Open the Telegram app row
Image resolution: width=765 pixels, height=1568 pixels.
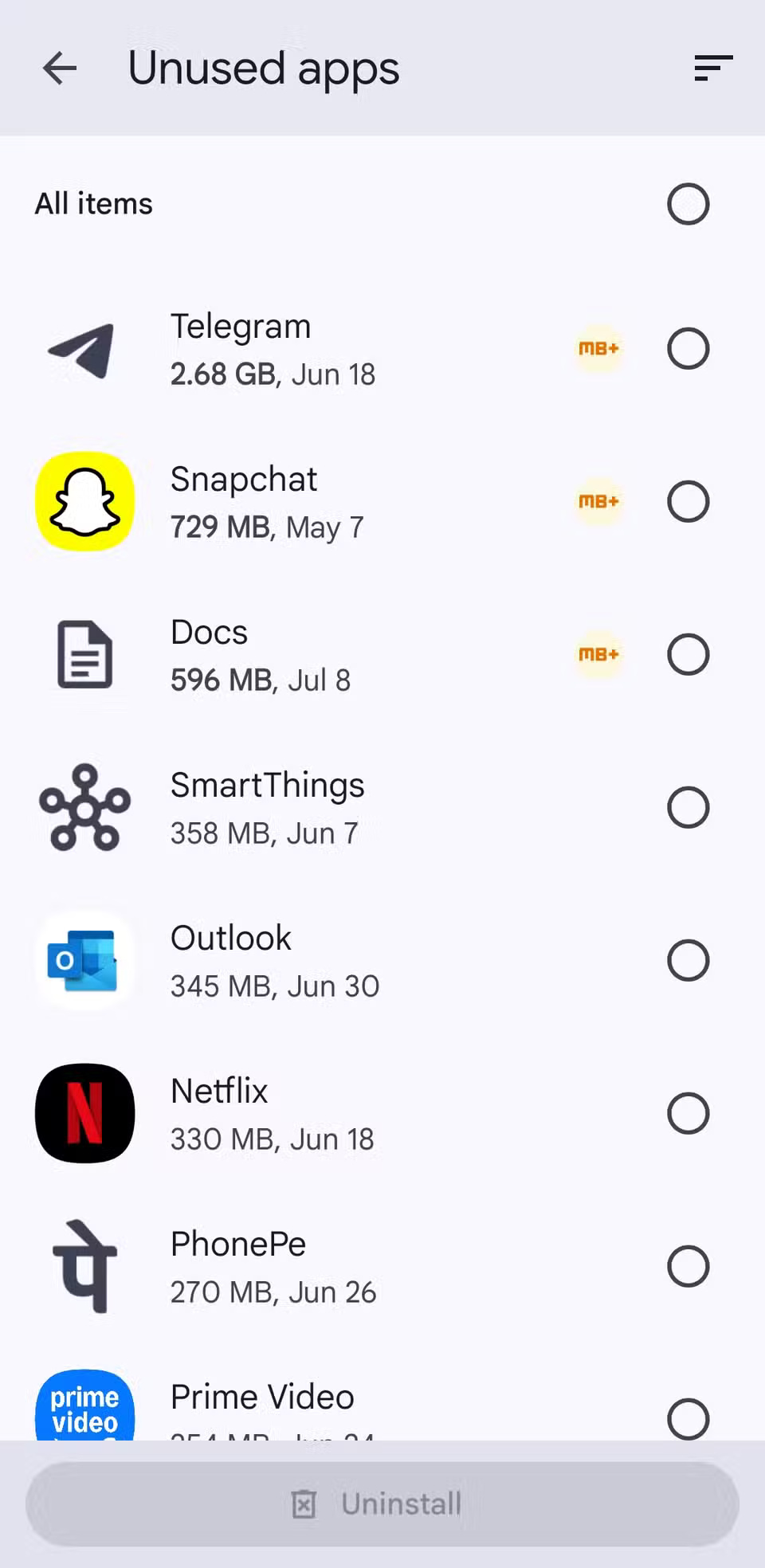(319, 349)
